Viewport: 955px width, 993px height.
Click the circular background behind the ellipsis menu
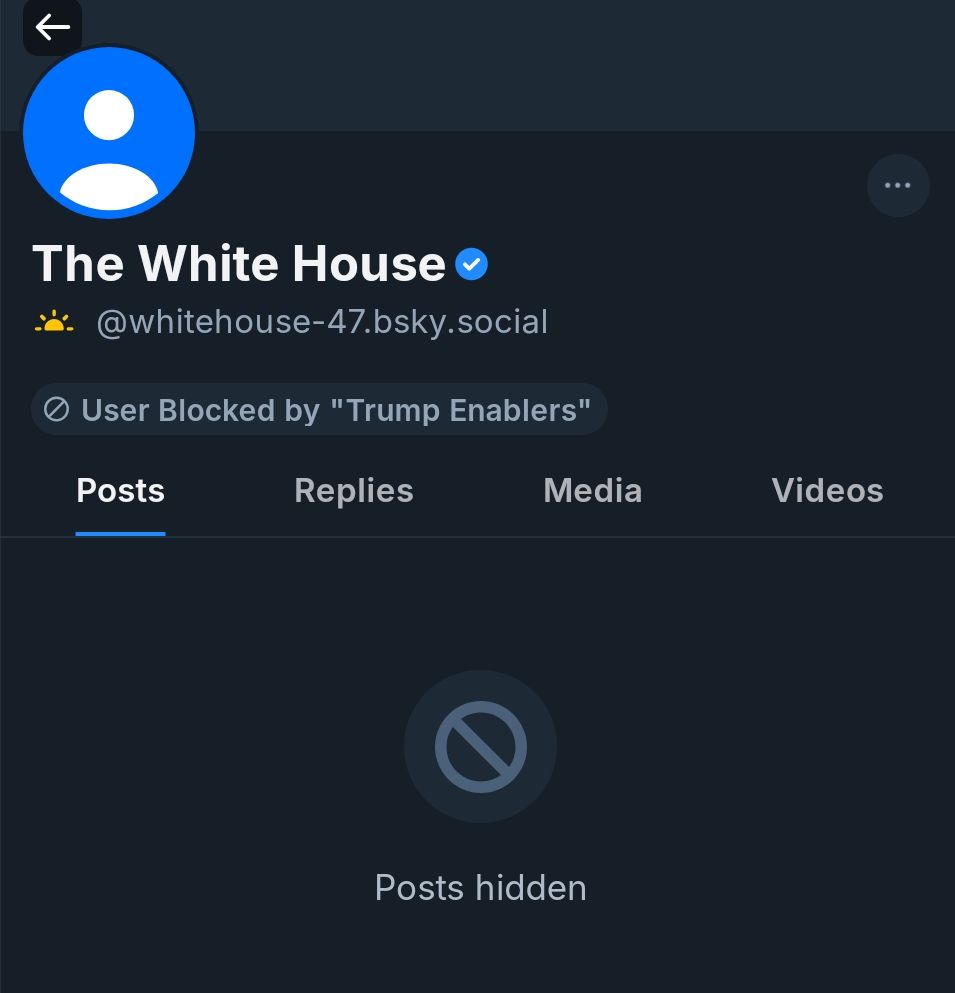click(897, 185)
